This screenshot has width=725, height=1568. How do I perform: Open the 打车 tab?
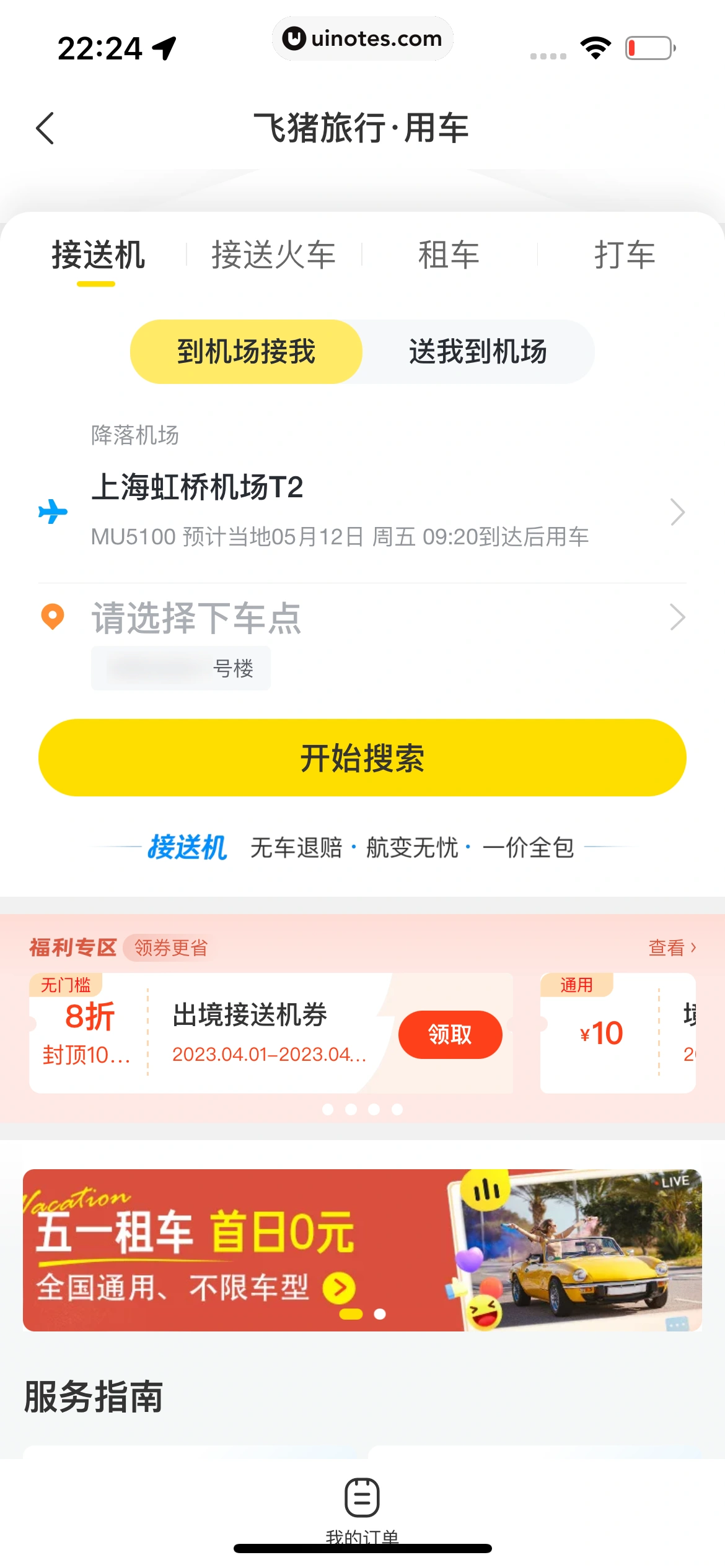[624, 255]
